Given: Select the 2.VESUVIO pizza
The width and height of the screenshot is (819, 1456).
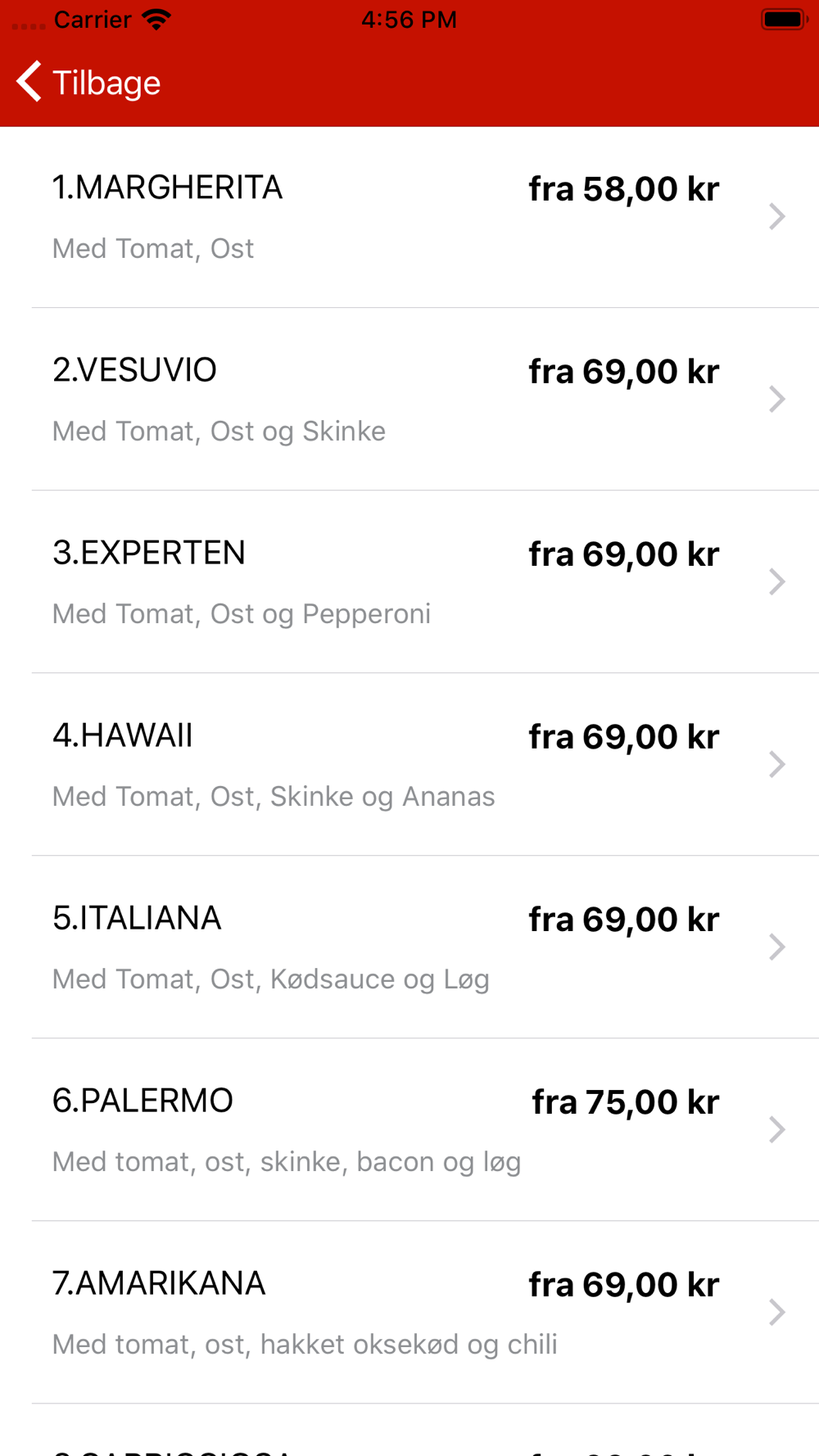Looking at the screenshot, I should (x=409, y=400).
